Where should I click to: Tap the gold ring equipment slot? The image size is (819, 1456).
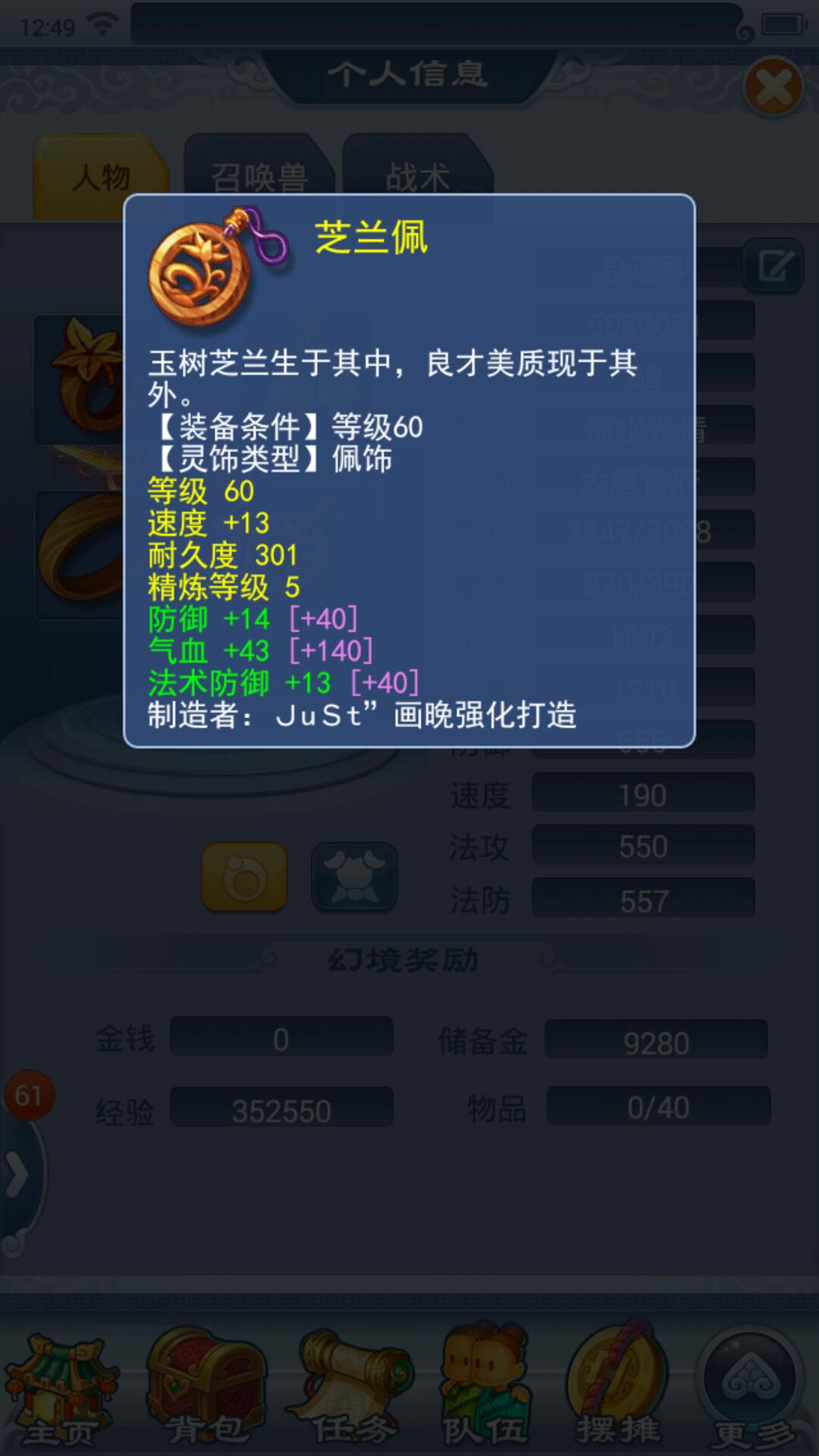click(x=80, y=556)
